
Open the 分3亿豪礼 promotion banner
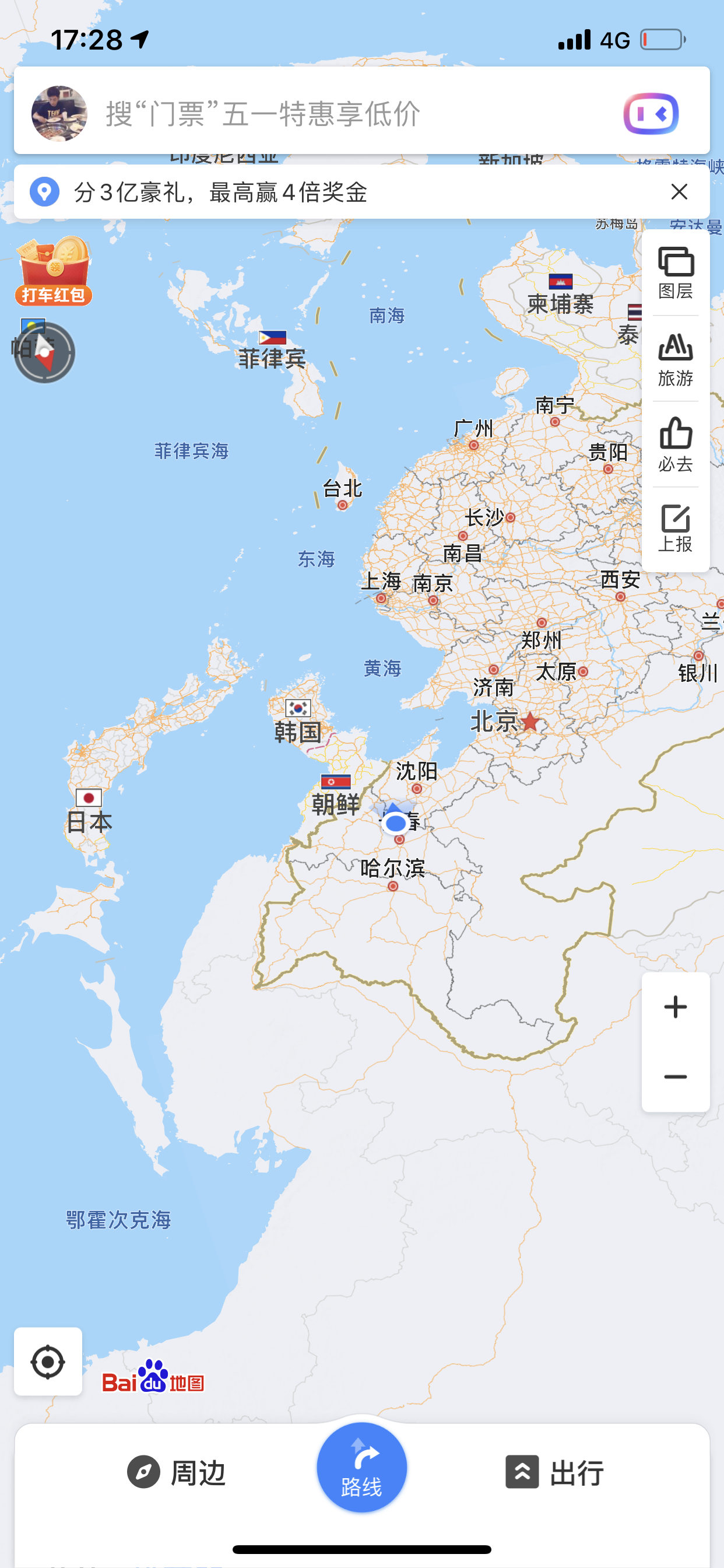click(x=340, y=192)
